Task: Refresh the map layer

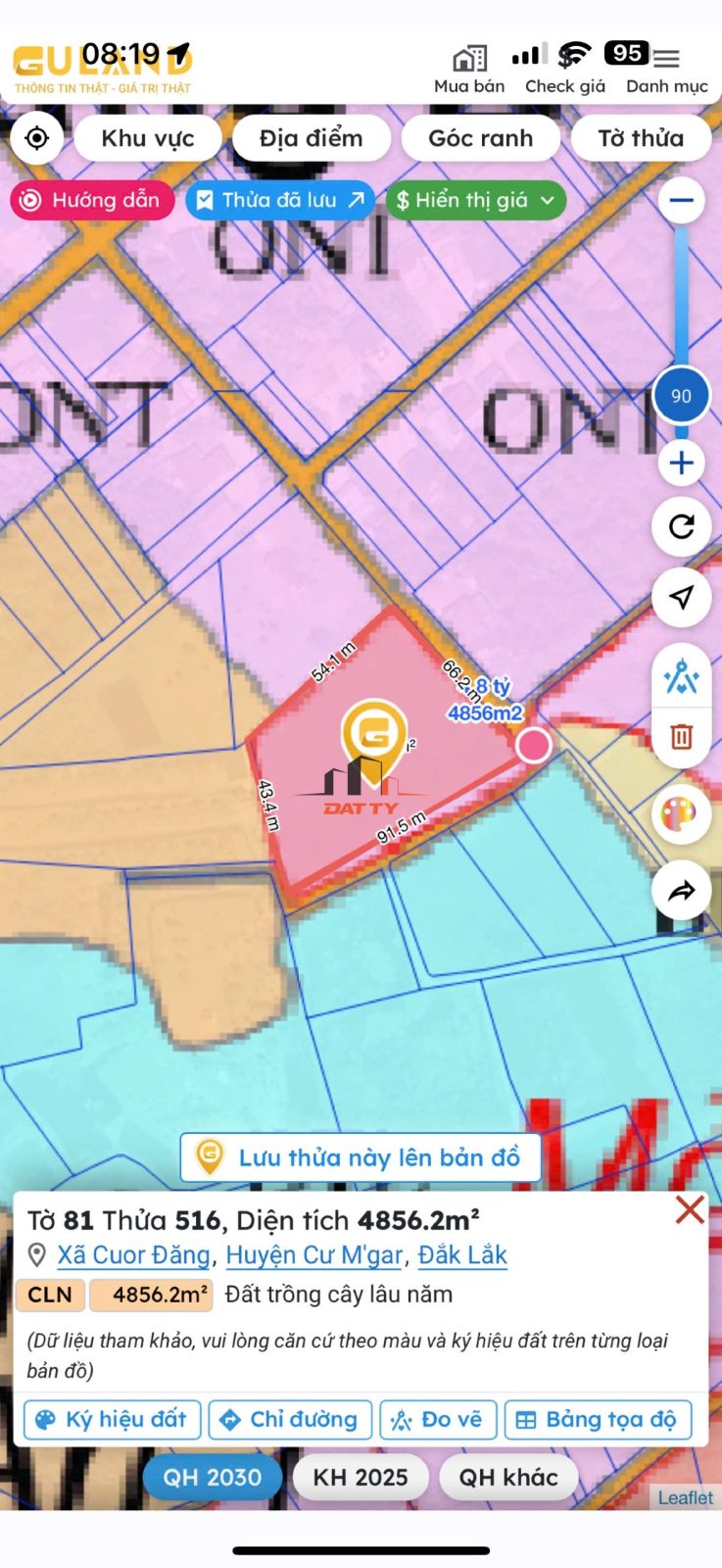Action: (682, 526)
